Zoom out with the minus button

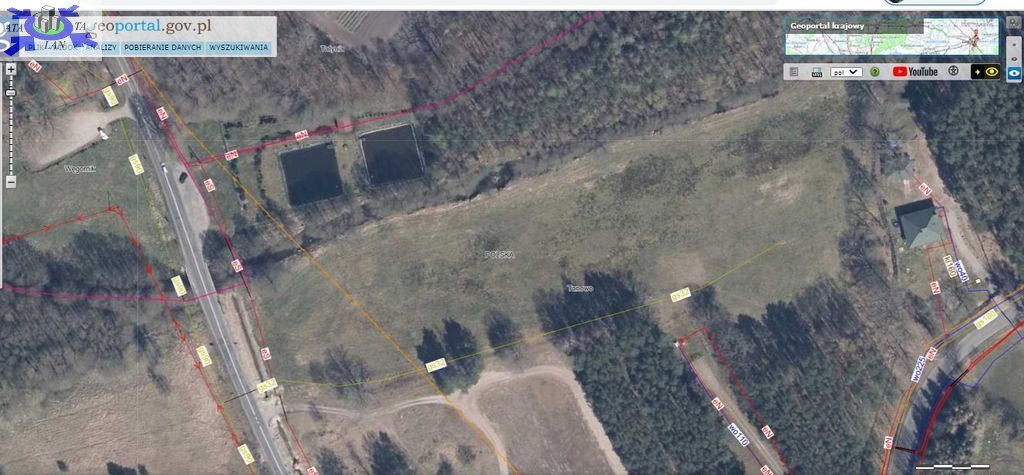(x=11, y=182)
